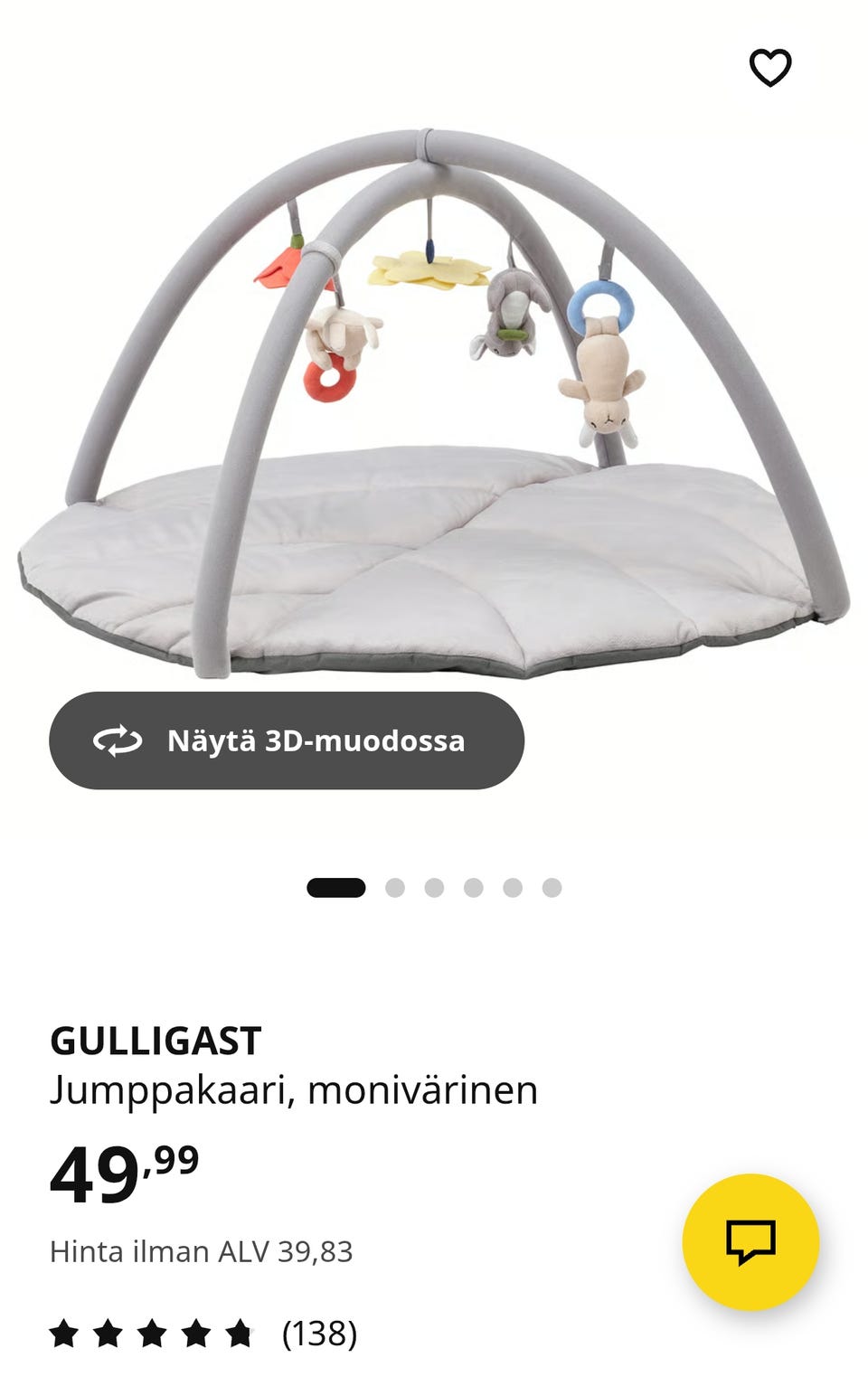This screenshot has height=1386, width=868.
Task: Select the first filled carousel dot
Action: [x=336, y=888]
